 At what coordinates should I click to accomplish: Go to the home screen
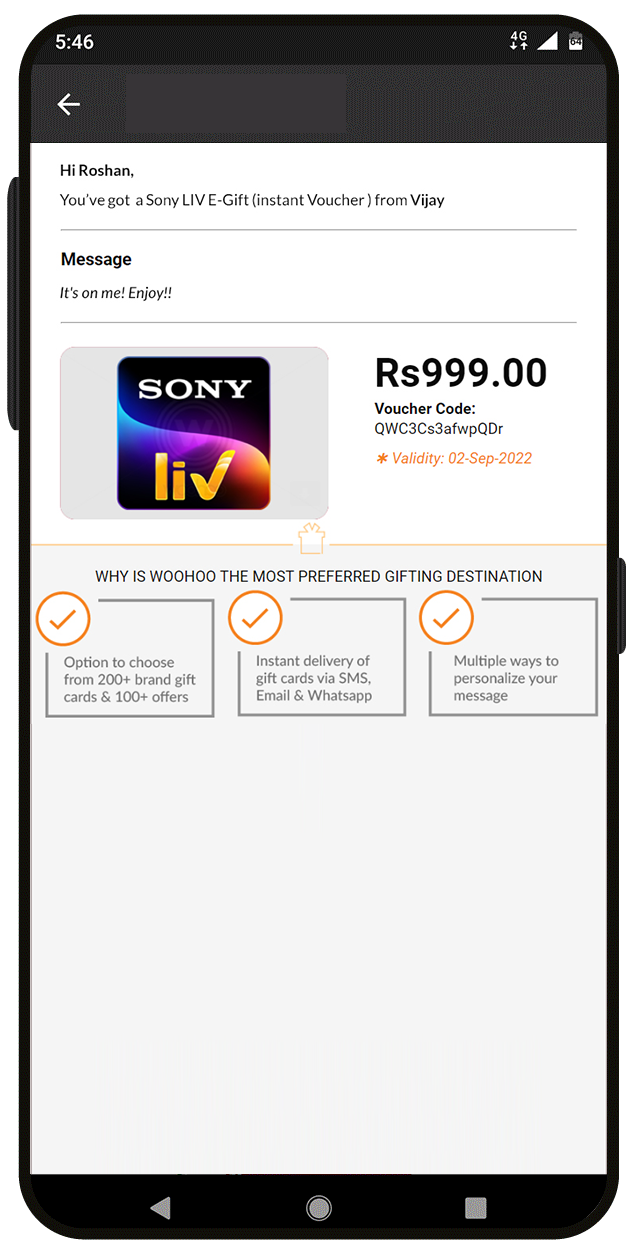tap(319, 1208)
